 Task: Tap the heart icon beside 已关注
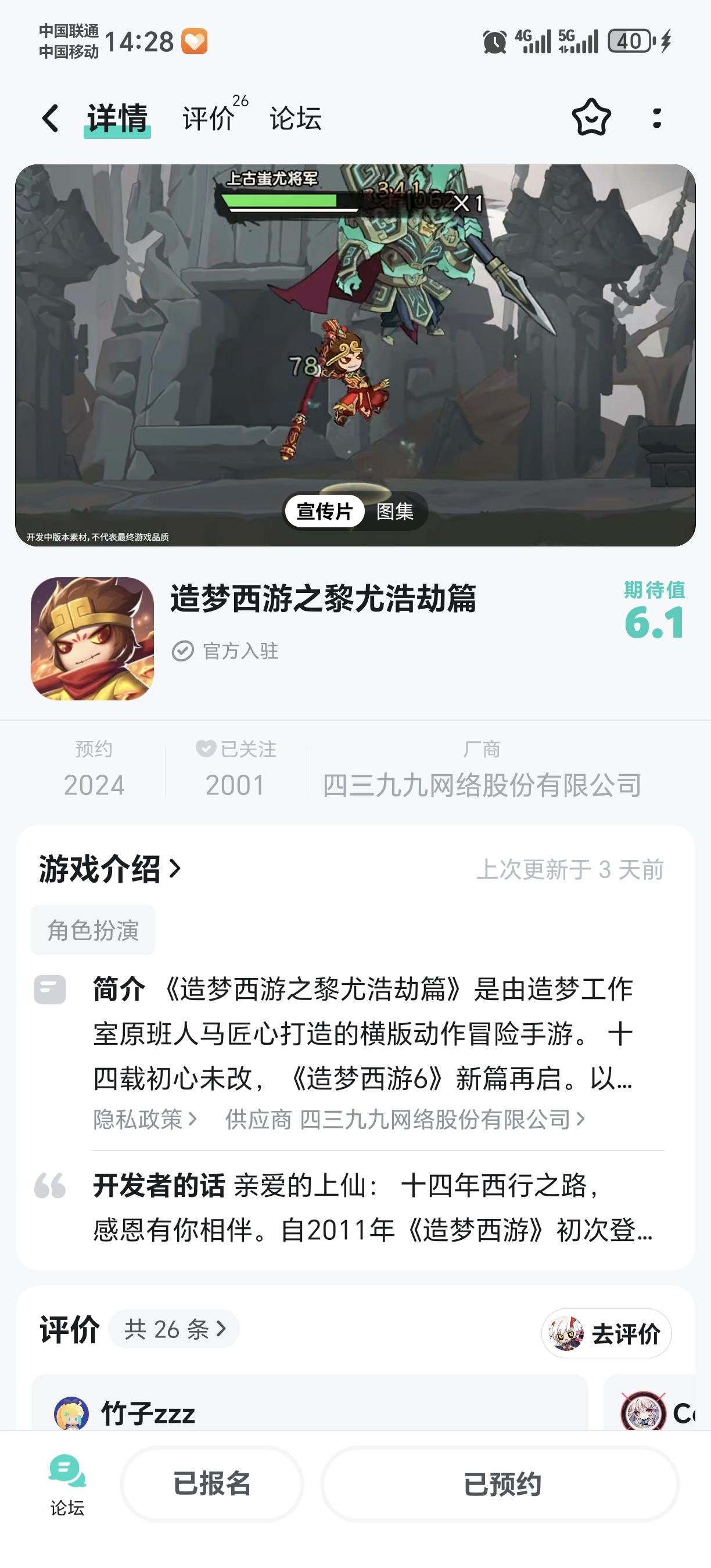(206, 749)
